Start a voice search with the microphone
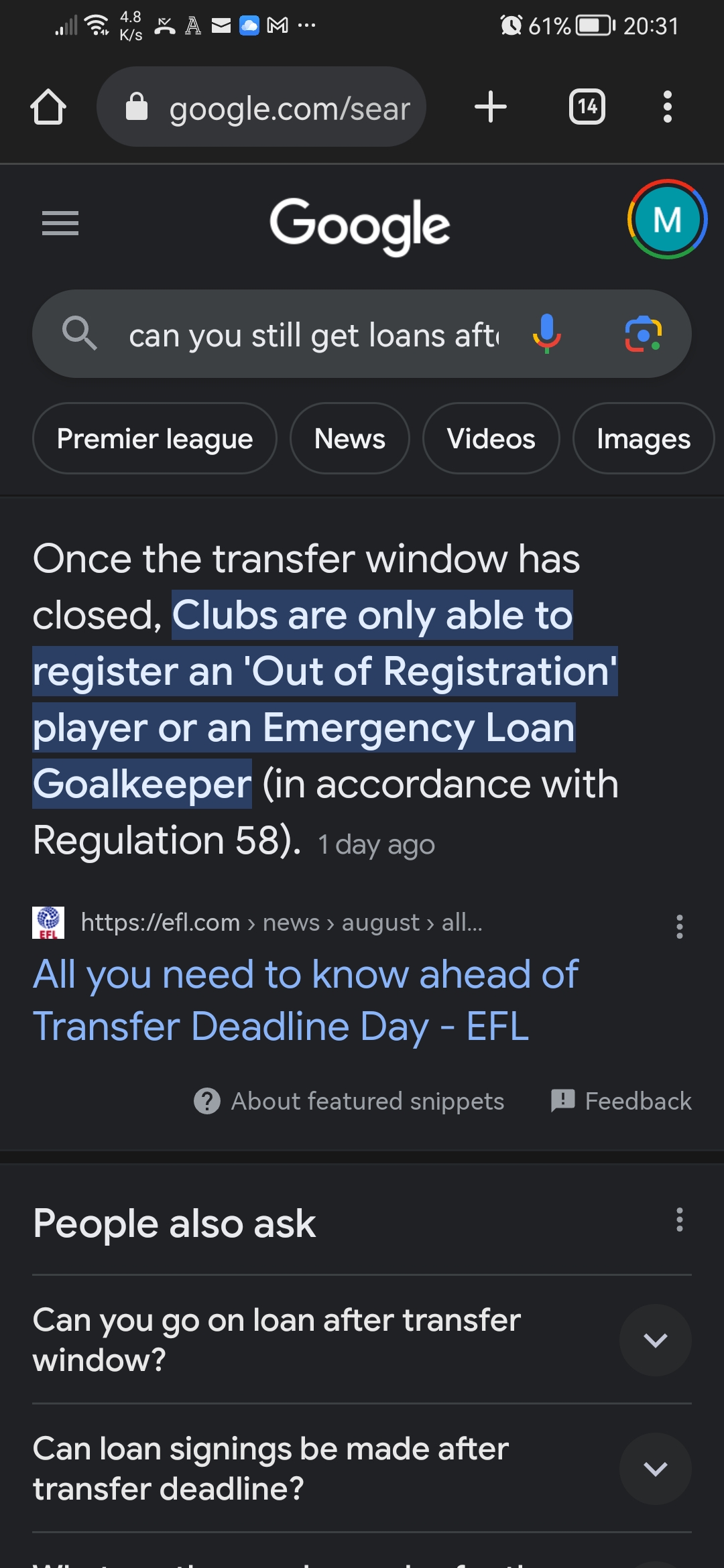This screenshot has width=724, height=1568. (547, 334)
